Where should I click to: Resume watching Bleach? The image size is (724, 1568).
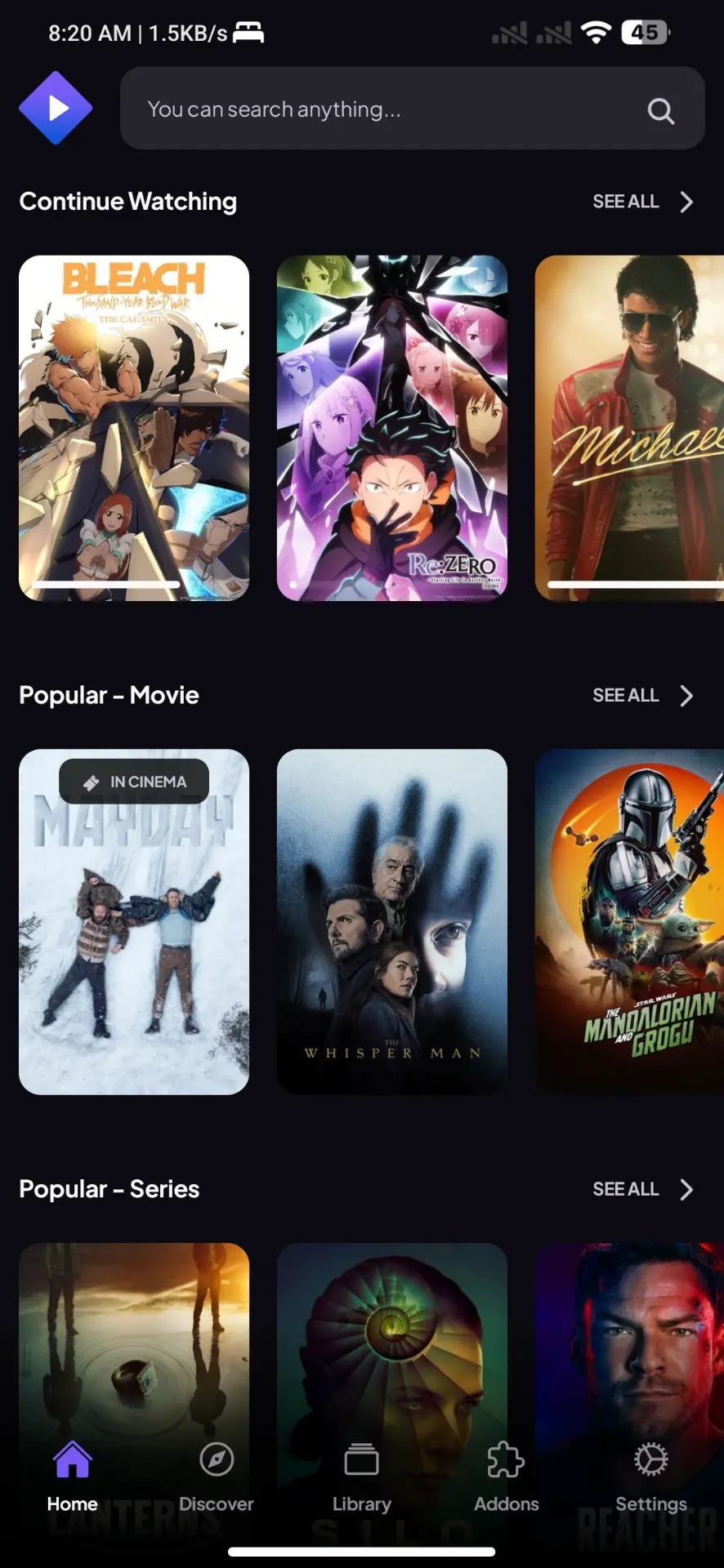pos(134,429)
